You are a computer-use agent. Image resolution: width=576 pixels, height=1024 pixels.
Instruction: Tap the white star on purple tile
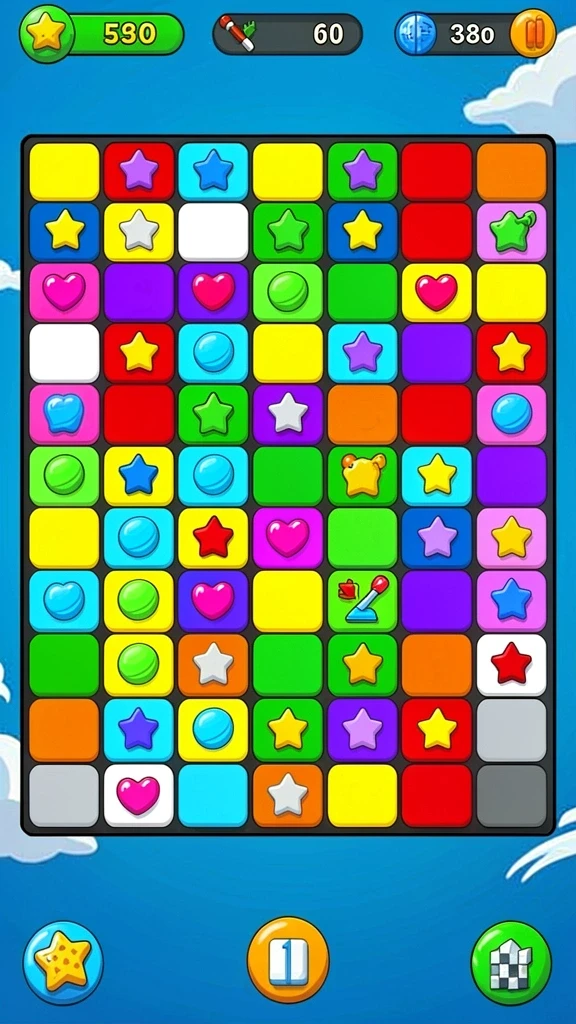point(288,415)
